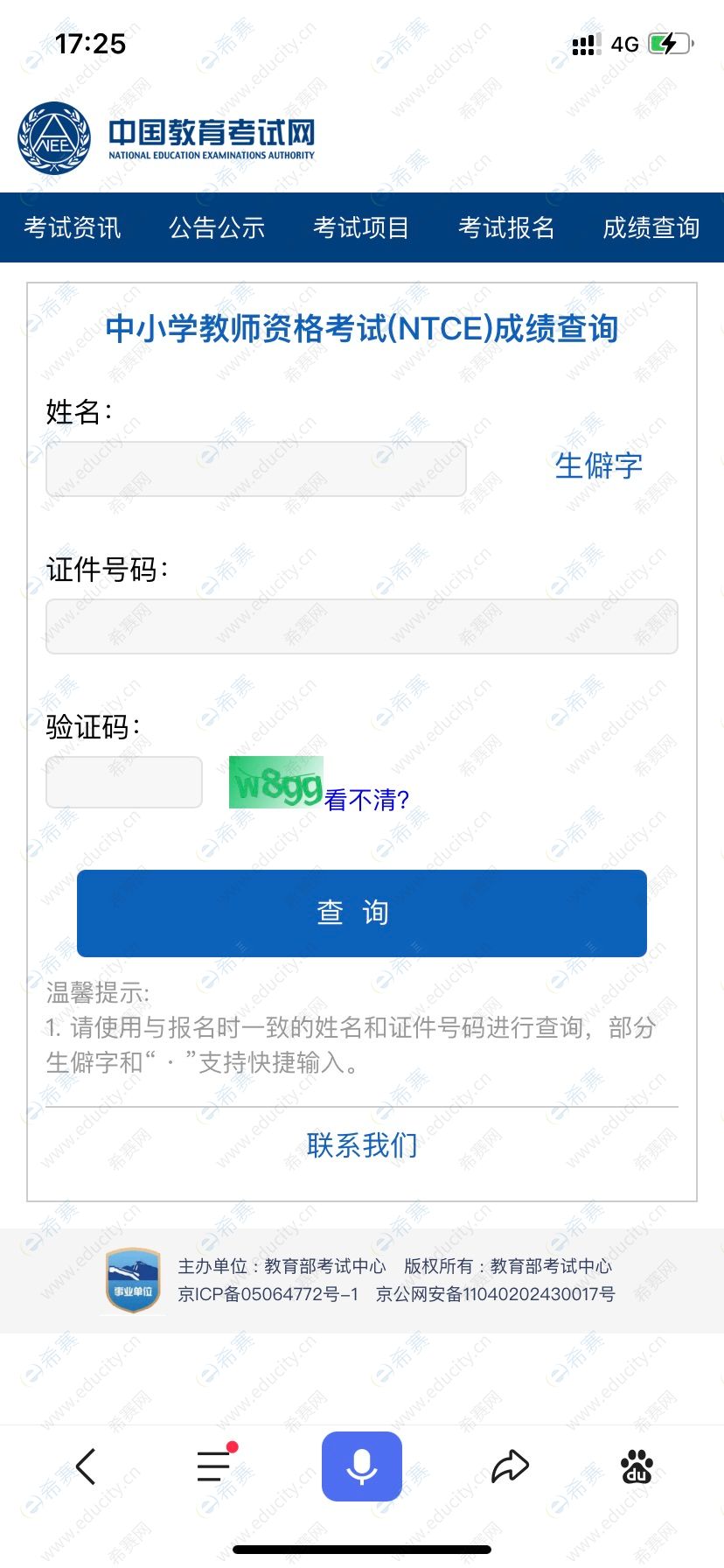This screenshot has width=724, height=1568.
Task: Focus the 姓名 text field
Action: (255, 469)
